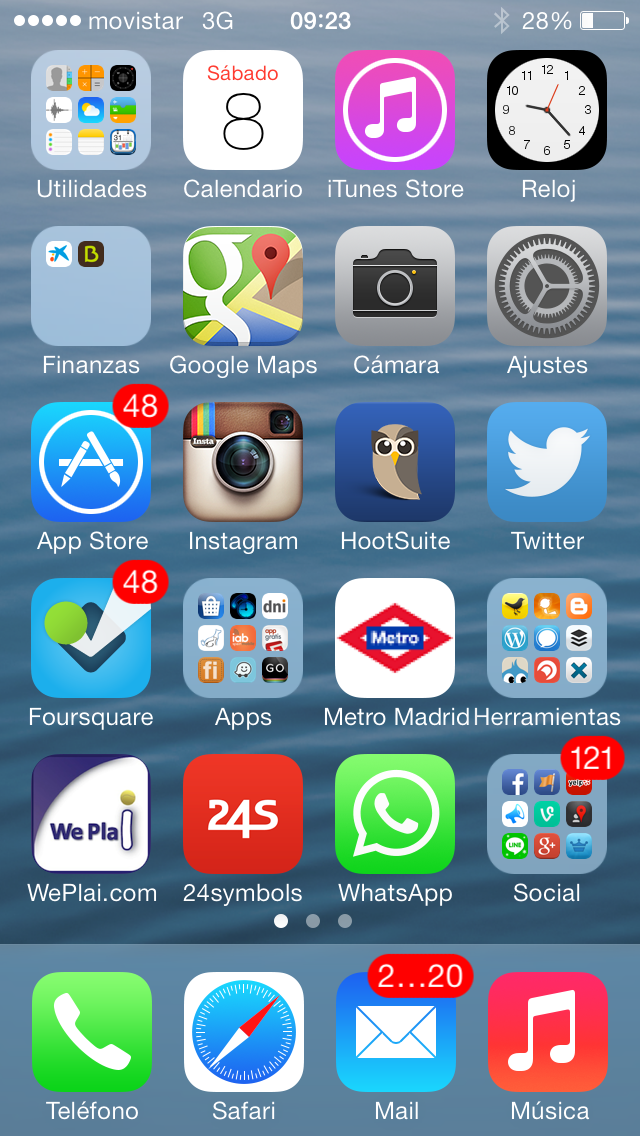Open Ajustes settings
Image resolution: width=640 pixels, height=1136 pixels.
click(547, 286)
